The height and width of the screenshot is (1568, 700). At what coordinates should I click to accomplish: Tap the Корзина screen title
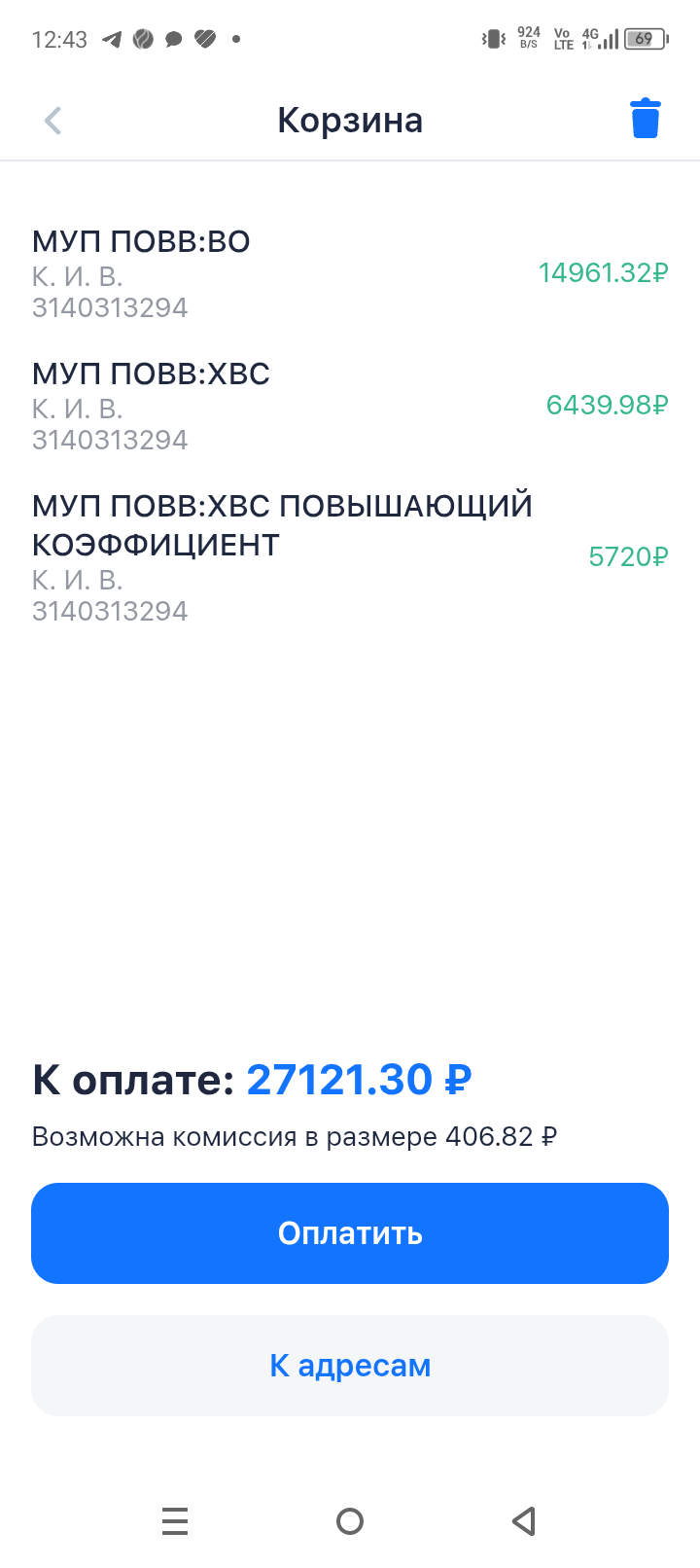point(350,120)
